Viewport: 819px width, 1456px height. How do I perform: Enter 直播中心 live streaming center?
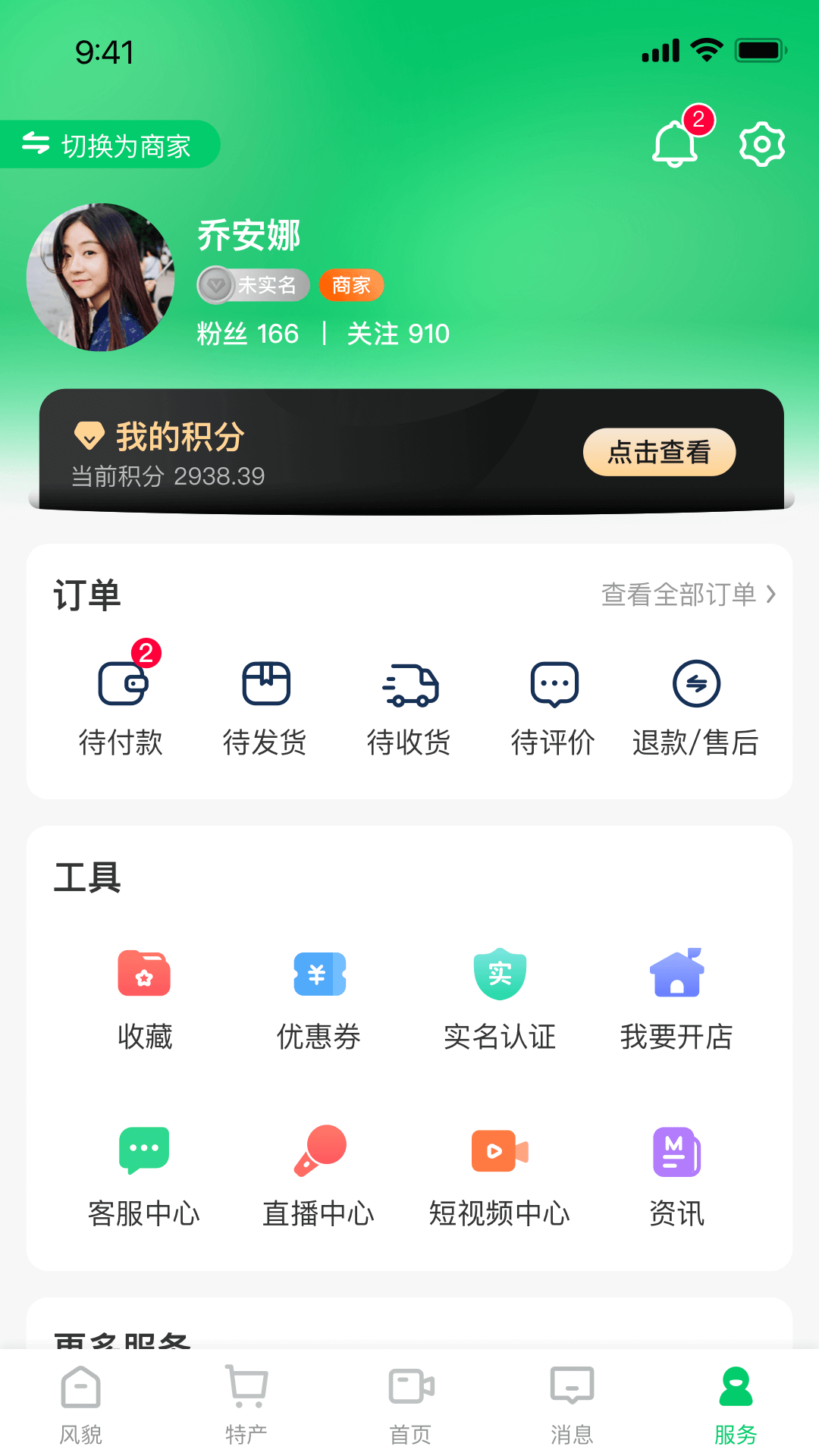[x=318, y=1153]
